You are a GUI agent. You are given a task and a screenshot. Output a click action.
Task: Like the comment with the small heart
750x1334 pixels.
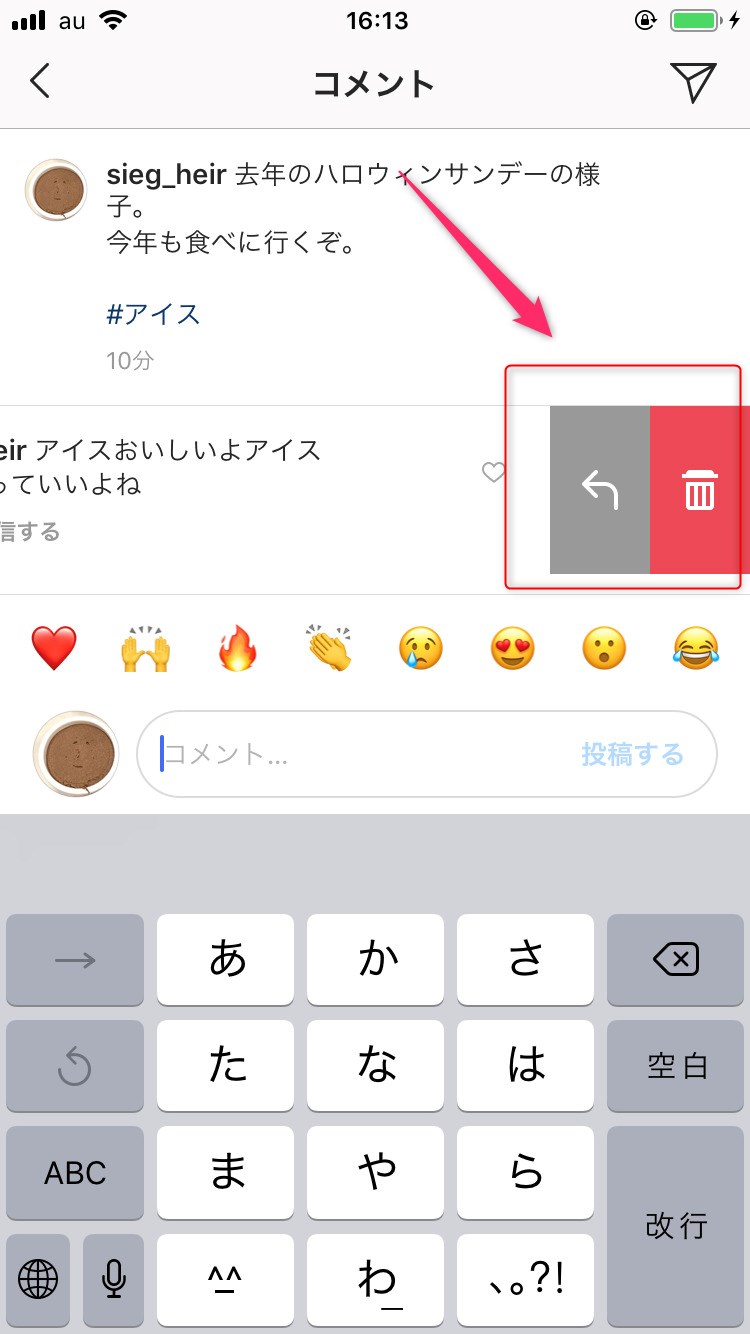pos(493,472)
